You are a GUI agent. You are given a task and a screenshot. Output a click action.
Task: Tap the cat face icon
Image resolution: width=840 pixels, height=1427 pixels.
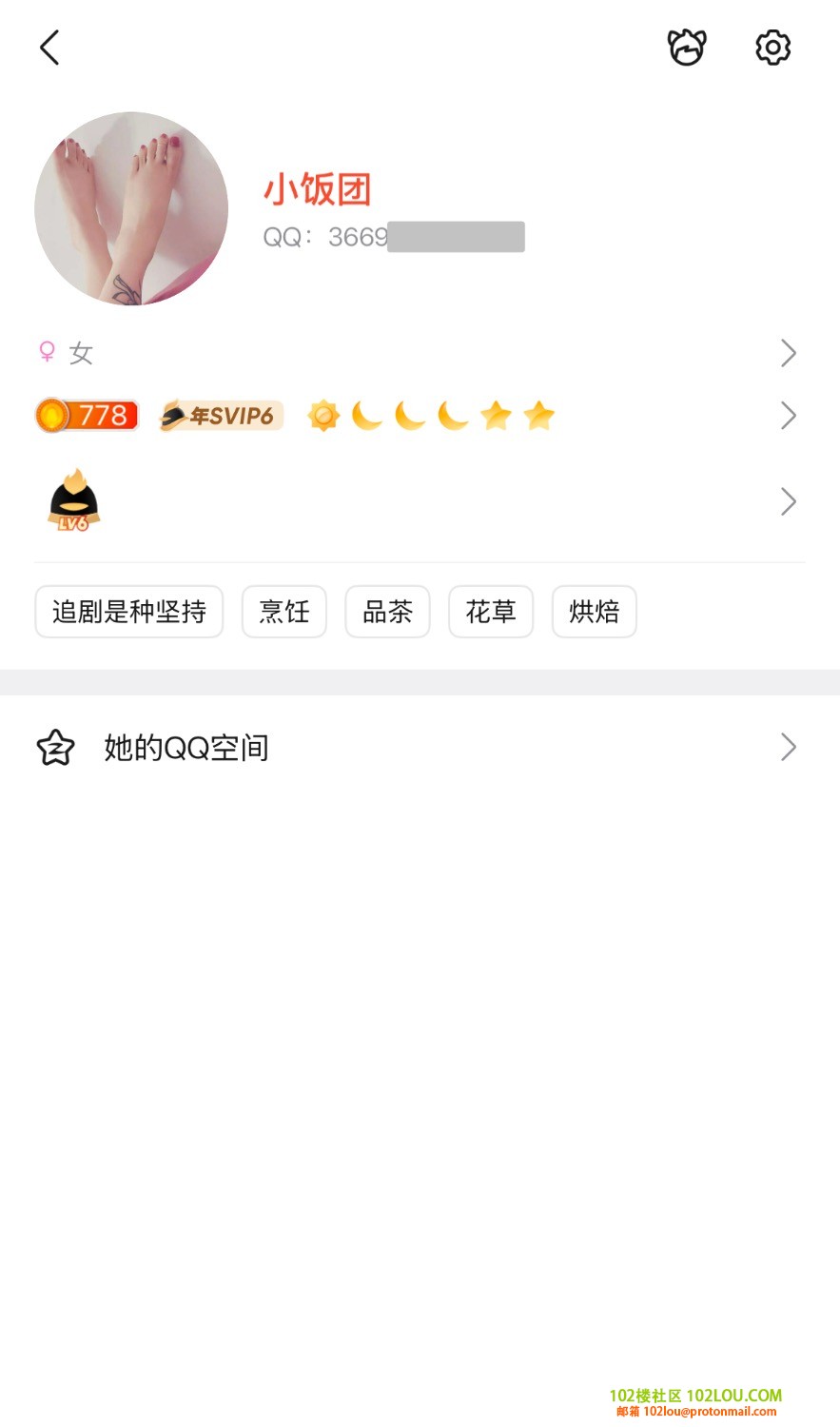click(x=687, y=48)
